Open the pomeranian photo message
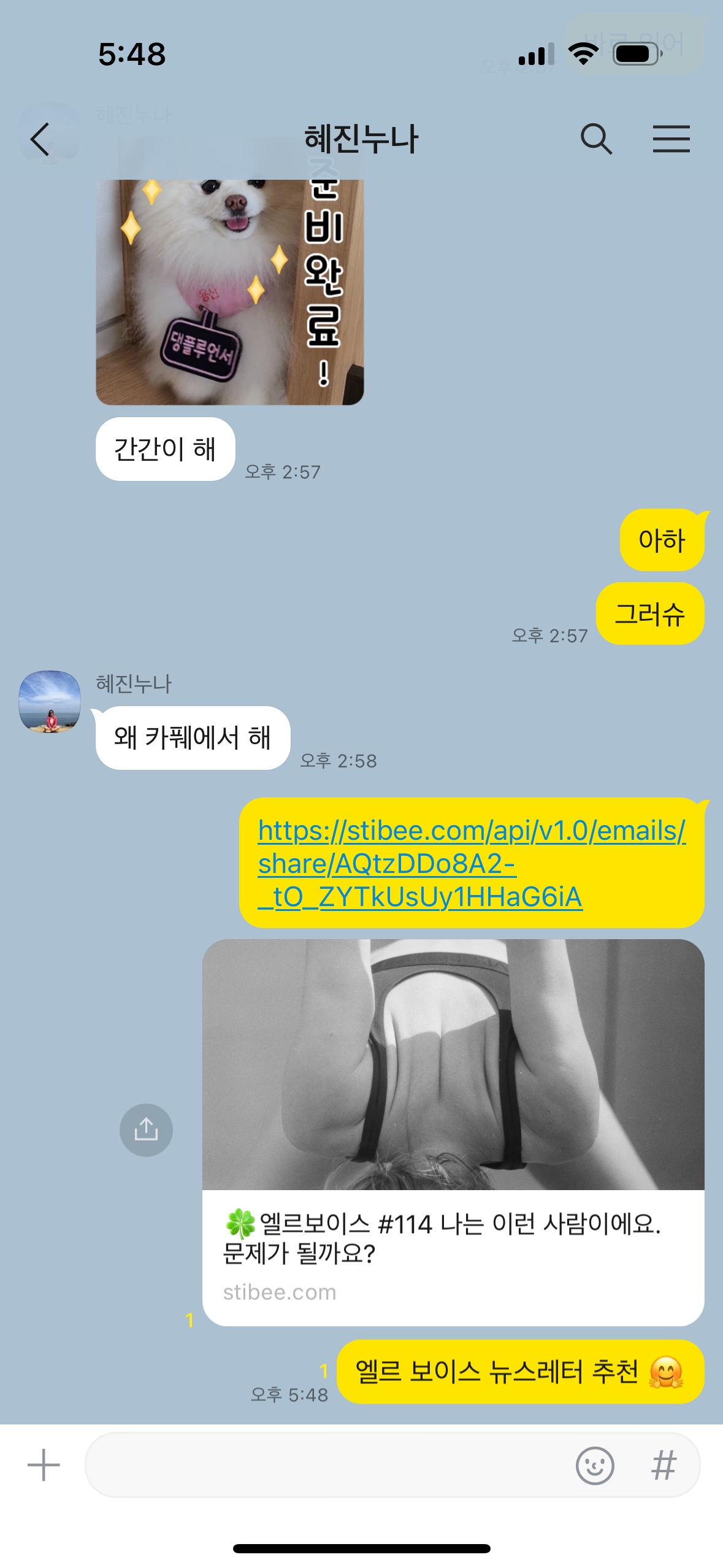This screenshot has height=1568, width=723. point(229,291)
